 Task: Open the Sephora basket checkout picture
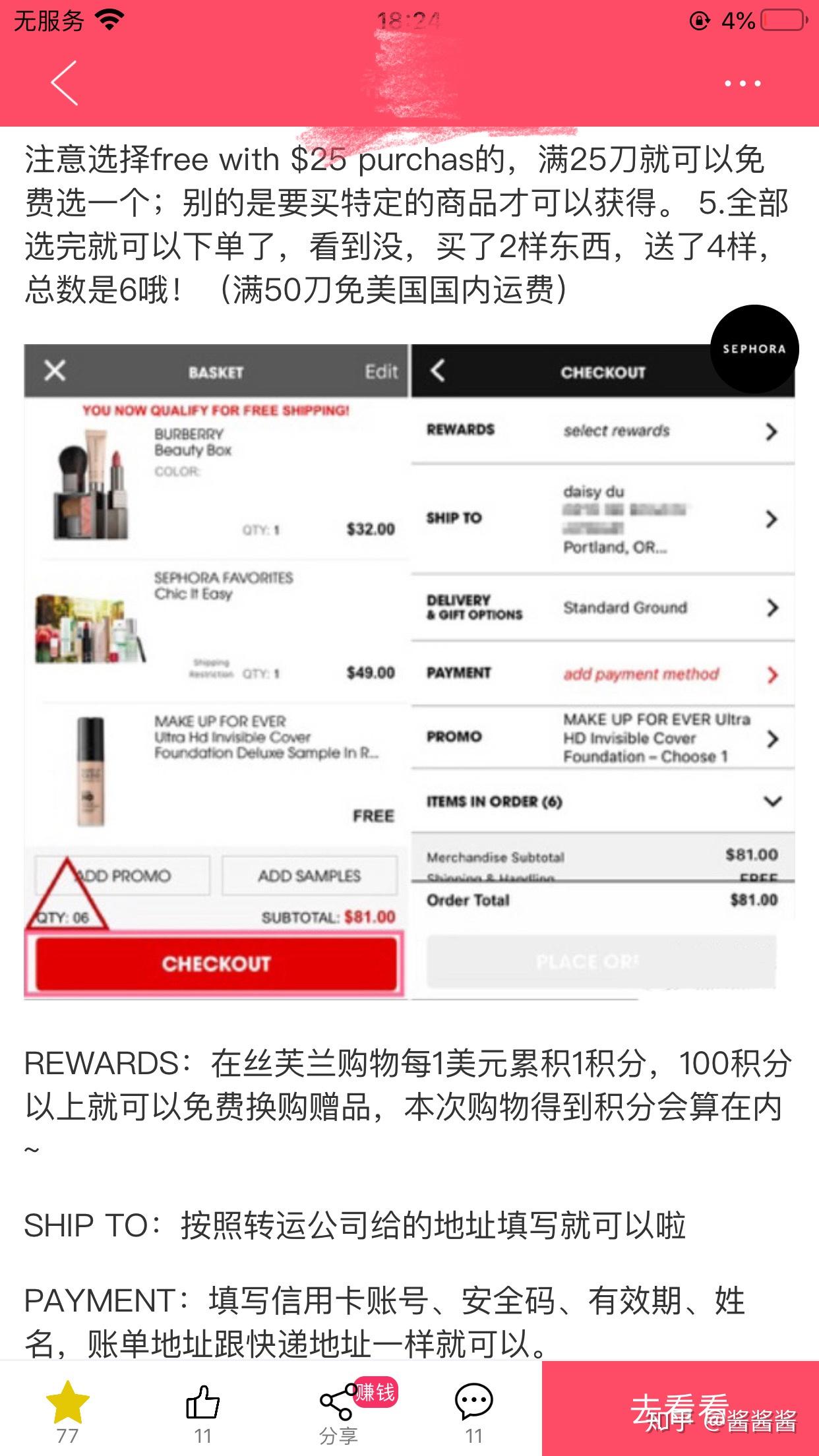pos(409,671)
